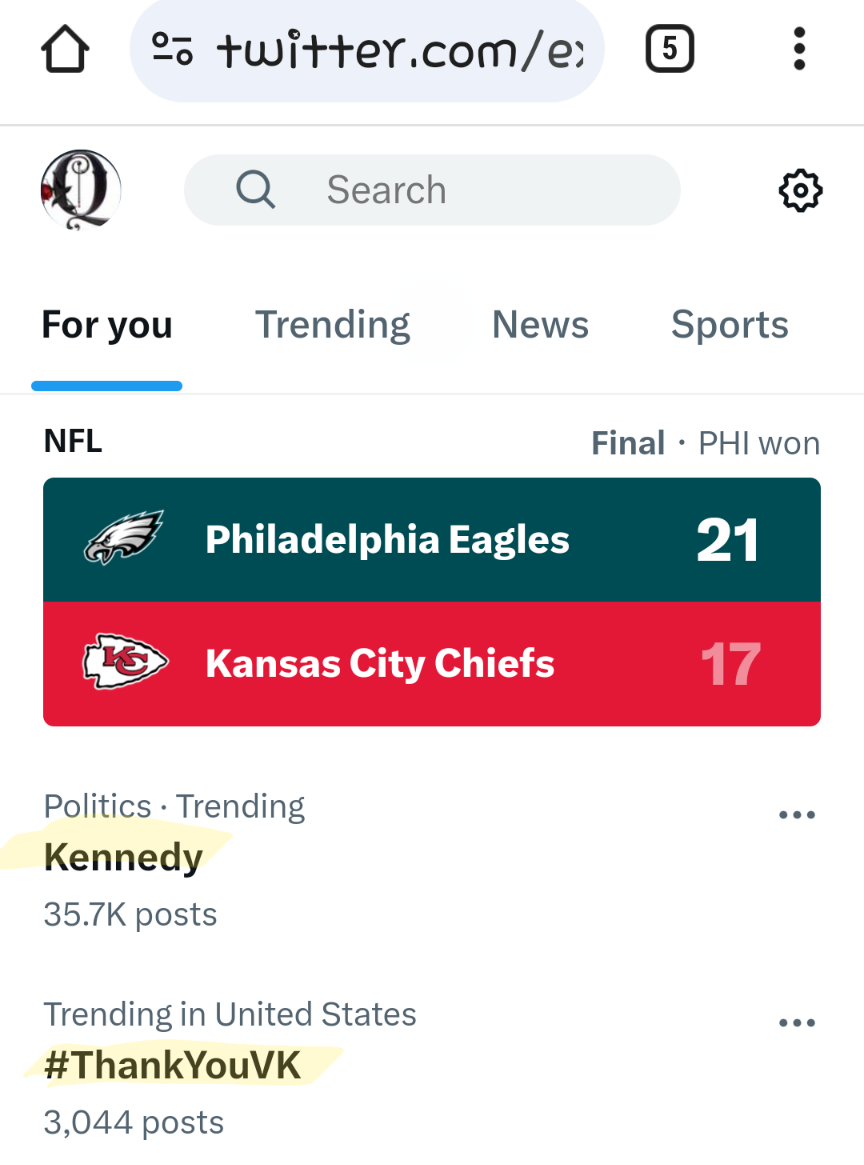Open the profile avatar menu
Viewport: 864px width, 1165px height.
81,190
